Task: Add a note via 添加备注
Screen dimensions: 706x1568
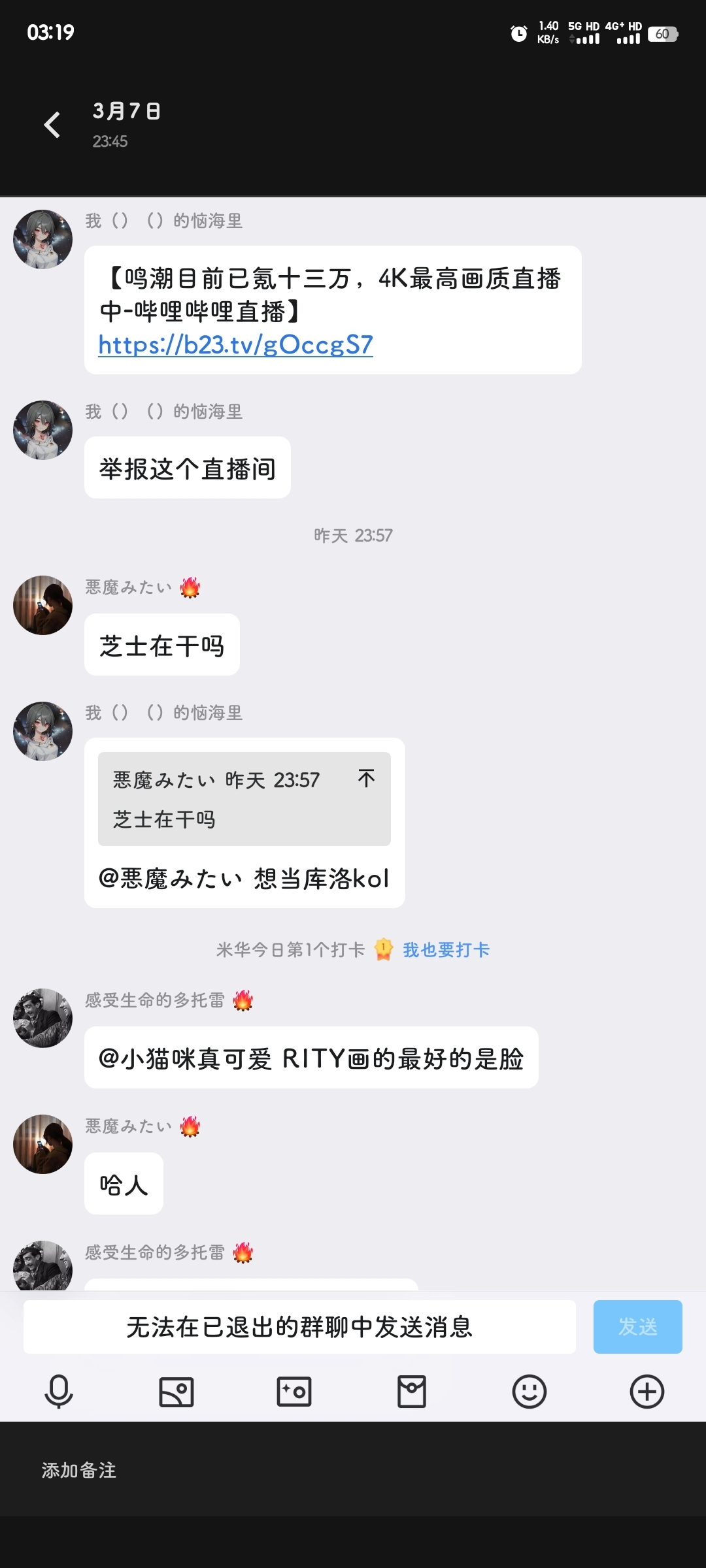Action: [79, 1470]
